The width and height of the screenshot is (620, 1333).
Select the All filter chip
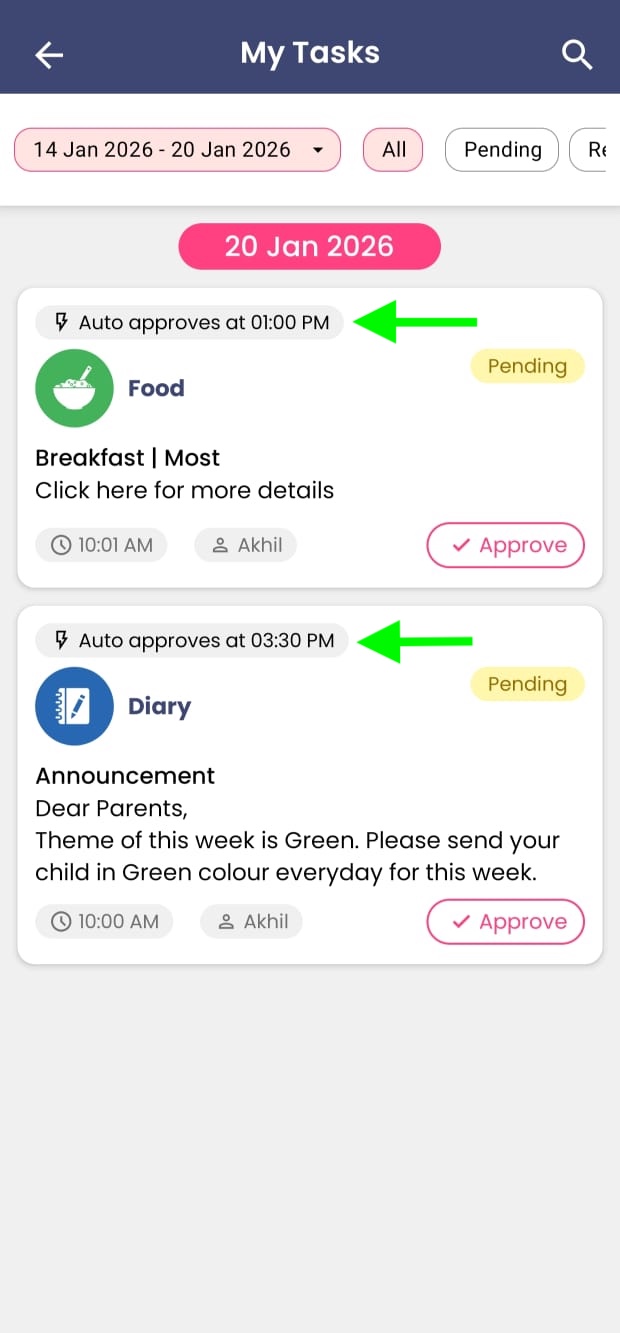[x=394, y=150]
